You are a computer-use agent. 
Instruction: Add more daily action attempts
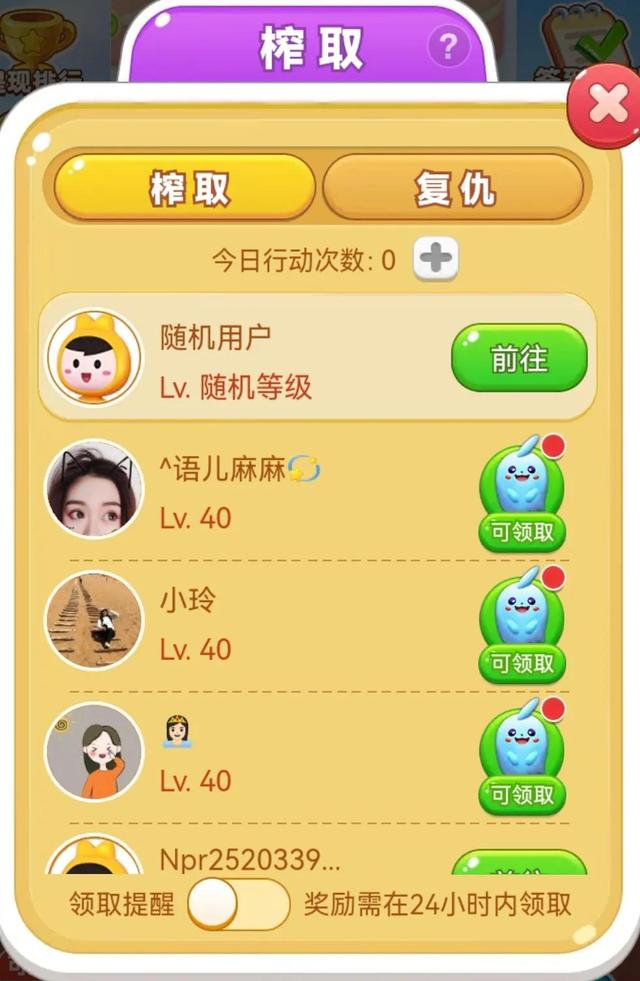coord(436,260)
